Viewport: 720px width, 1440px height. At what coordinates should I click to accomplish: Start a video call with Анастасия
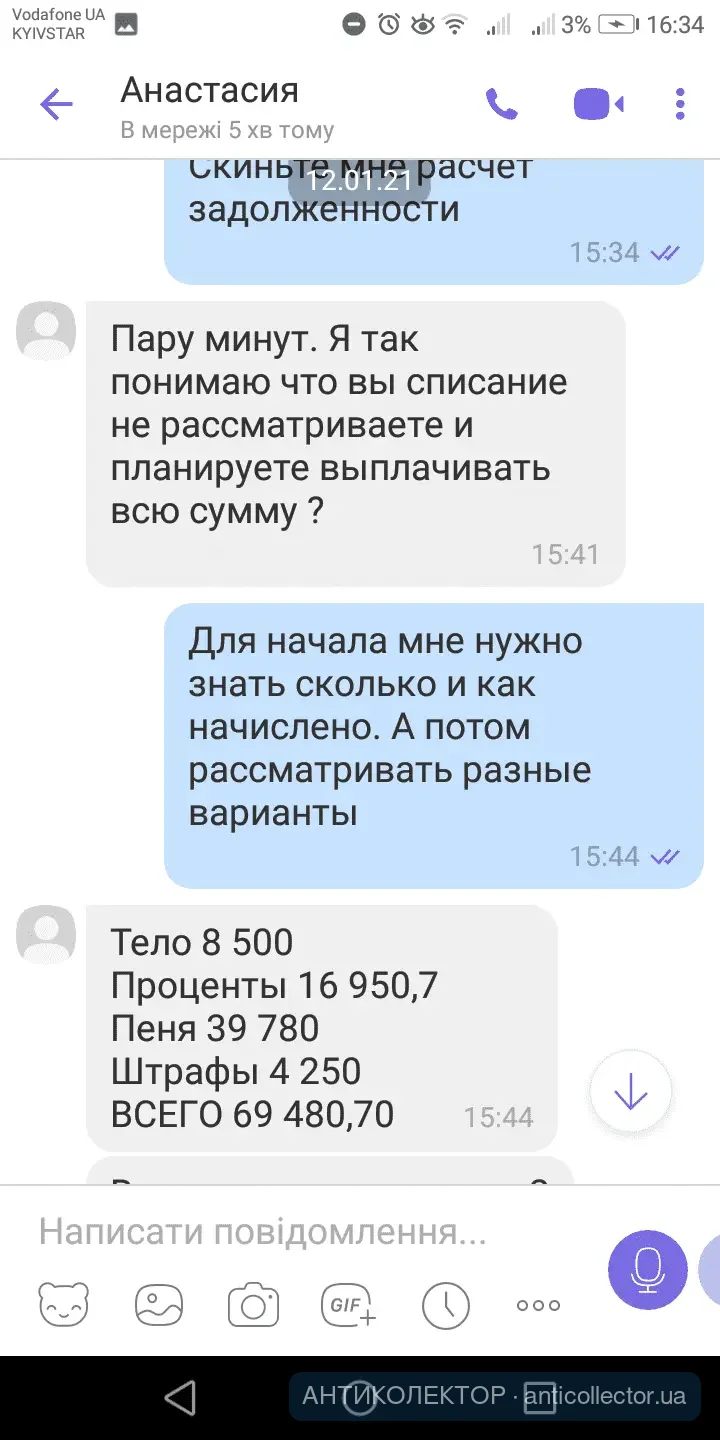[598, 104]
